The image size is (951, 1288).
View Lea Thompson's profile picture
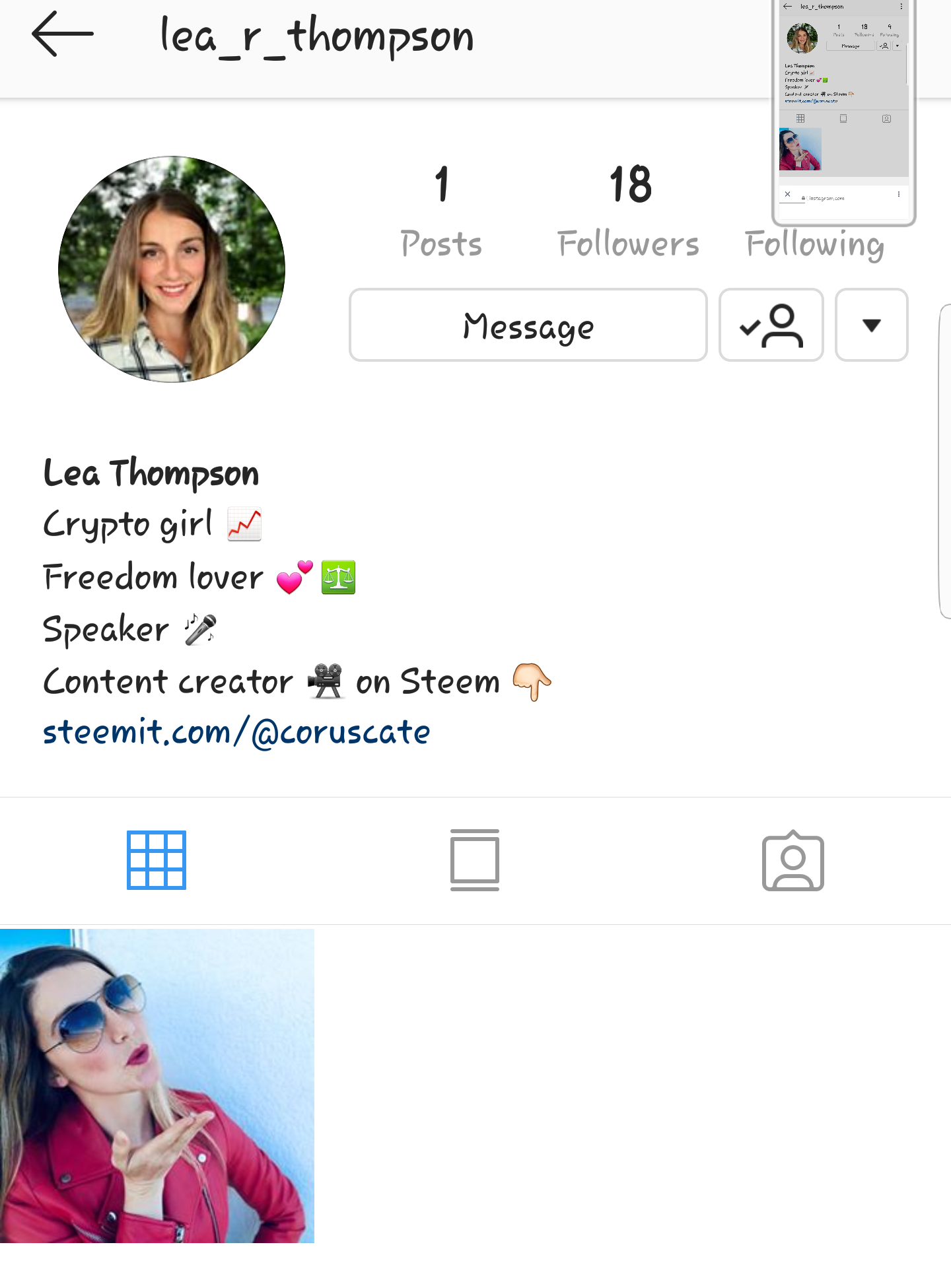pos(172,269)
